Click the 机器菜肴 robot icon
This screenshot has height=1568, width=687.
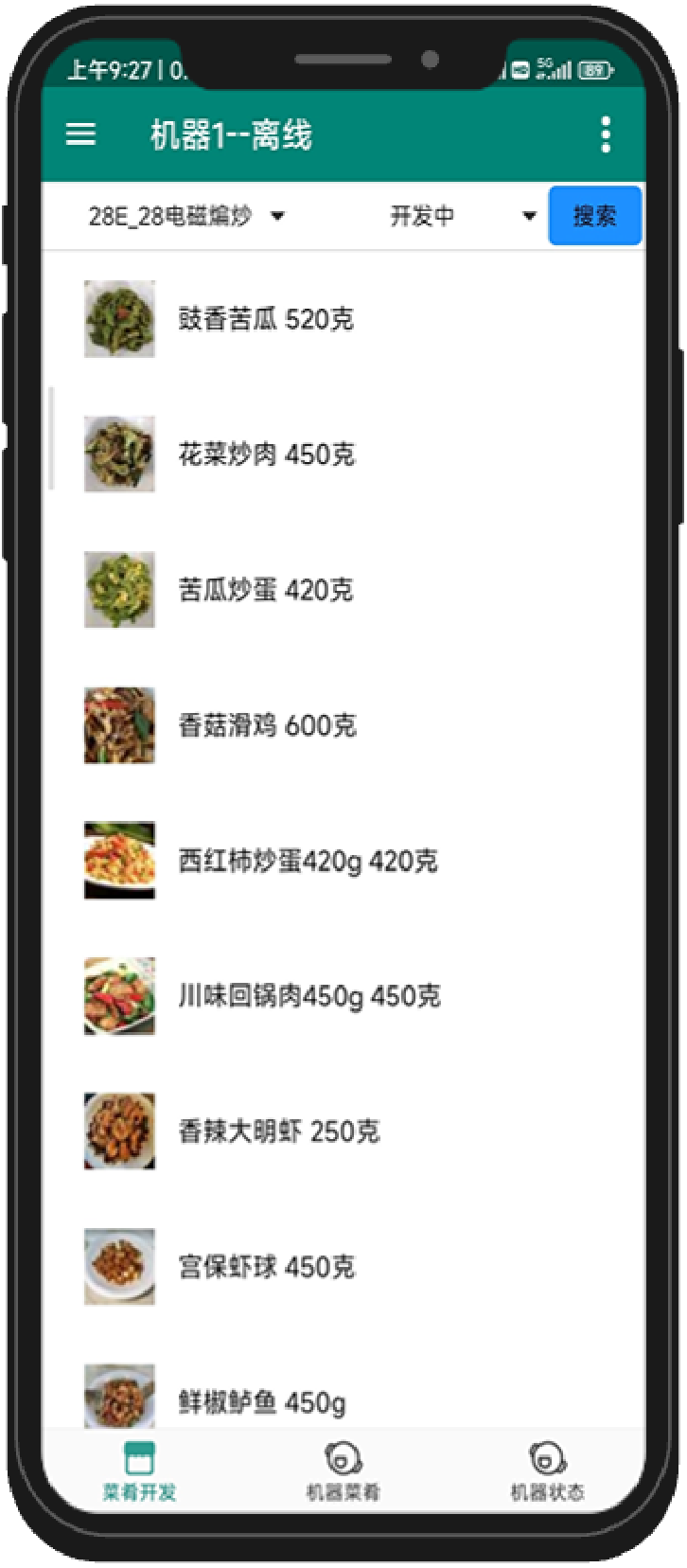(341, 1455)
